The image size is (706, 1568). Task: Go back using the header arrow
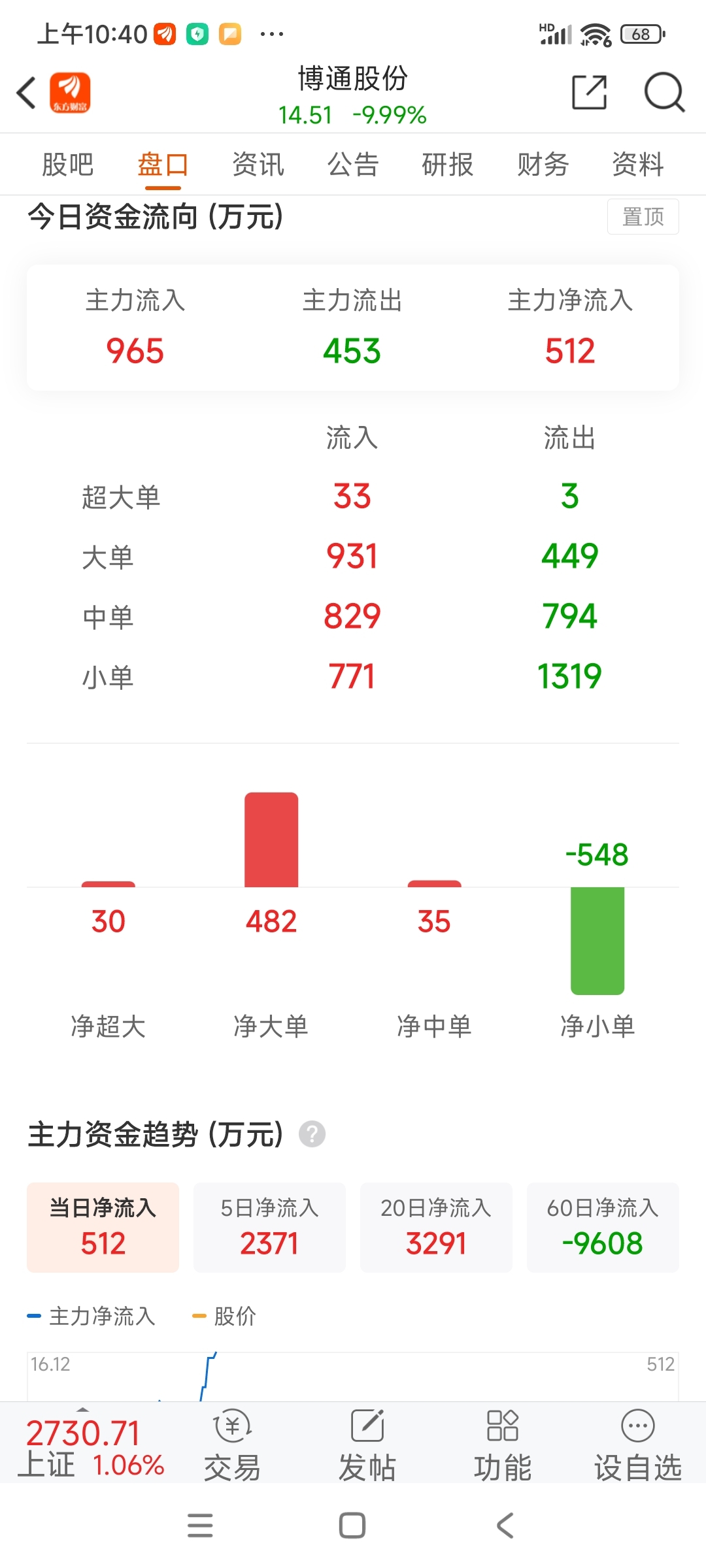point(26,92)
